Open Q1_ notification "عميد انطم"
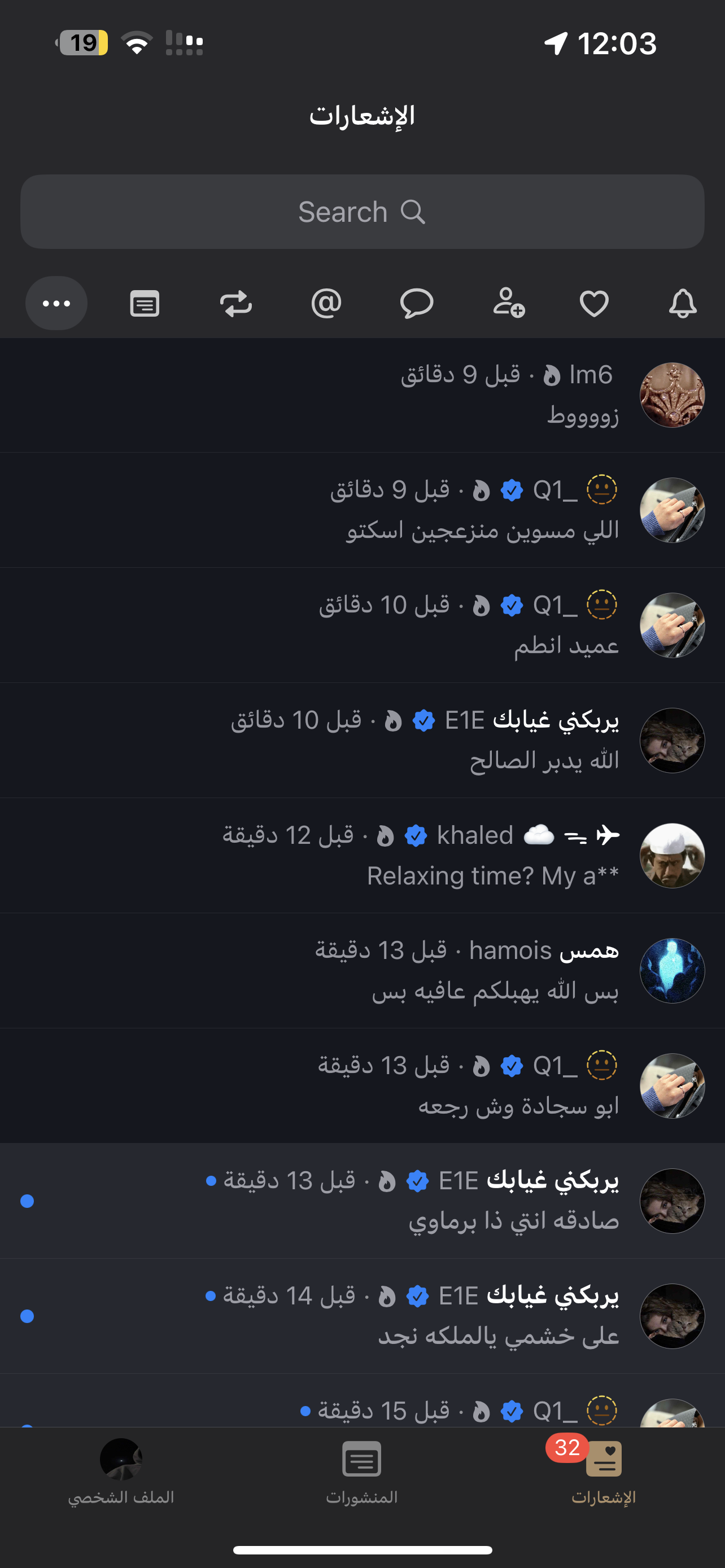Viewport: 725px width, 1568px height. pos(362,625)
